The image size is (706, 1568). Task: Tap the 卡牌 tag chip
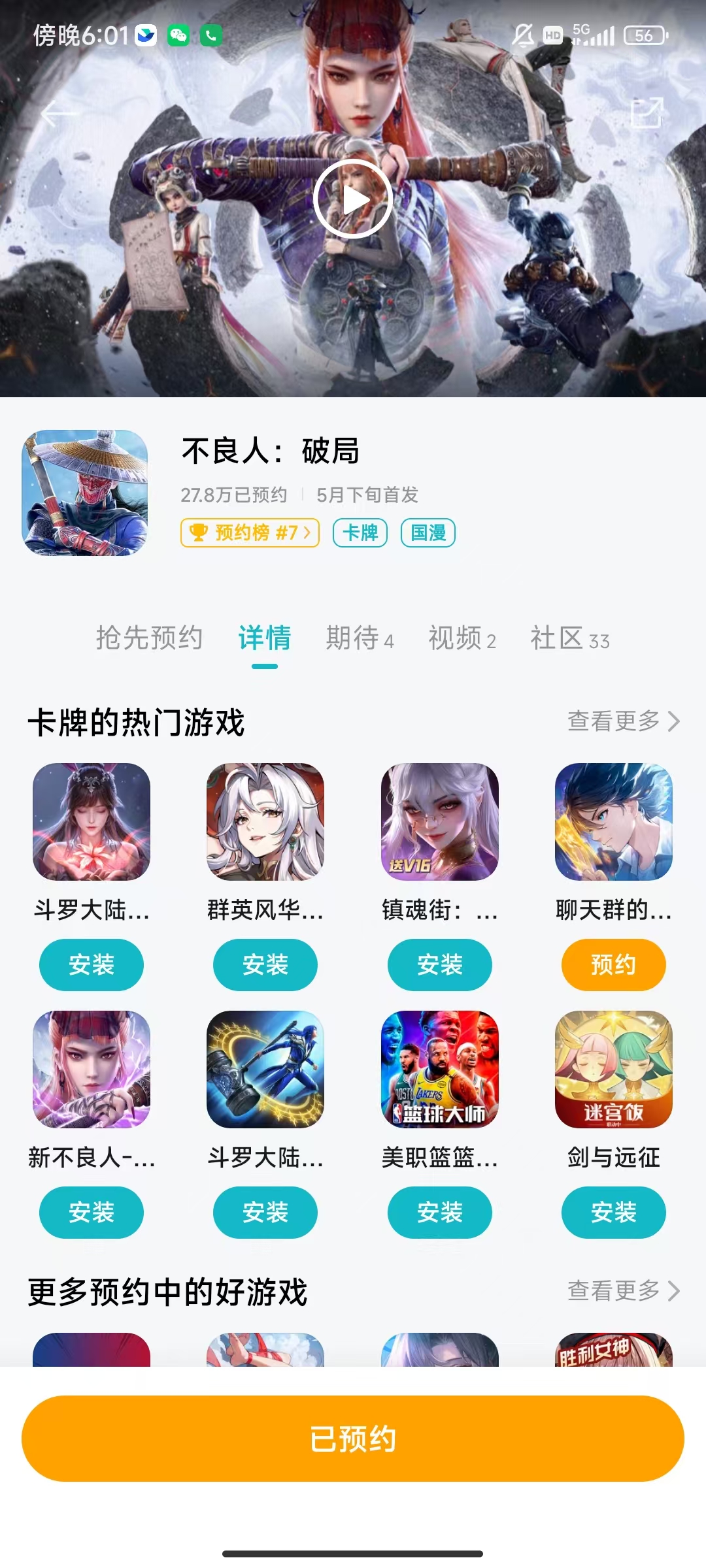click(360, 533)
